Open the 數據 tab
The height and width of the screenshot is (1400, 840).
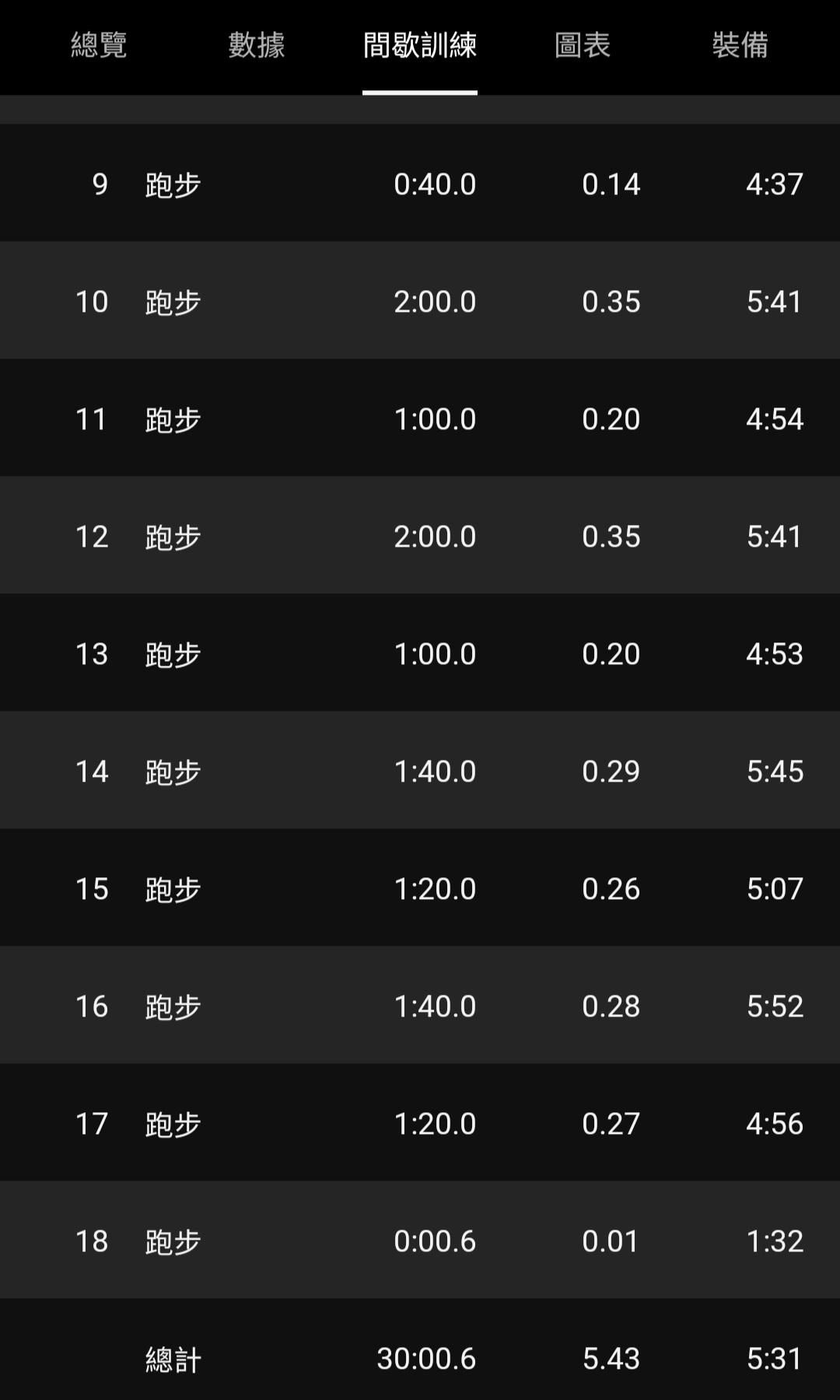point(257,45)
